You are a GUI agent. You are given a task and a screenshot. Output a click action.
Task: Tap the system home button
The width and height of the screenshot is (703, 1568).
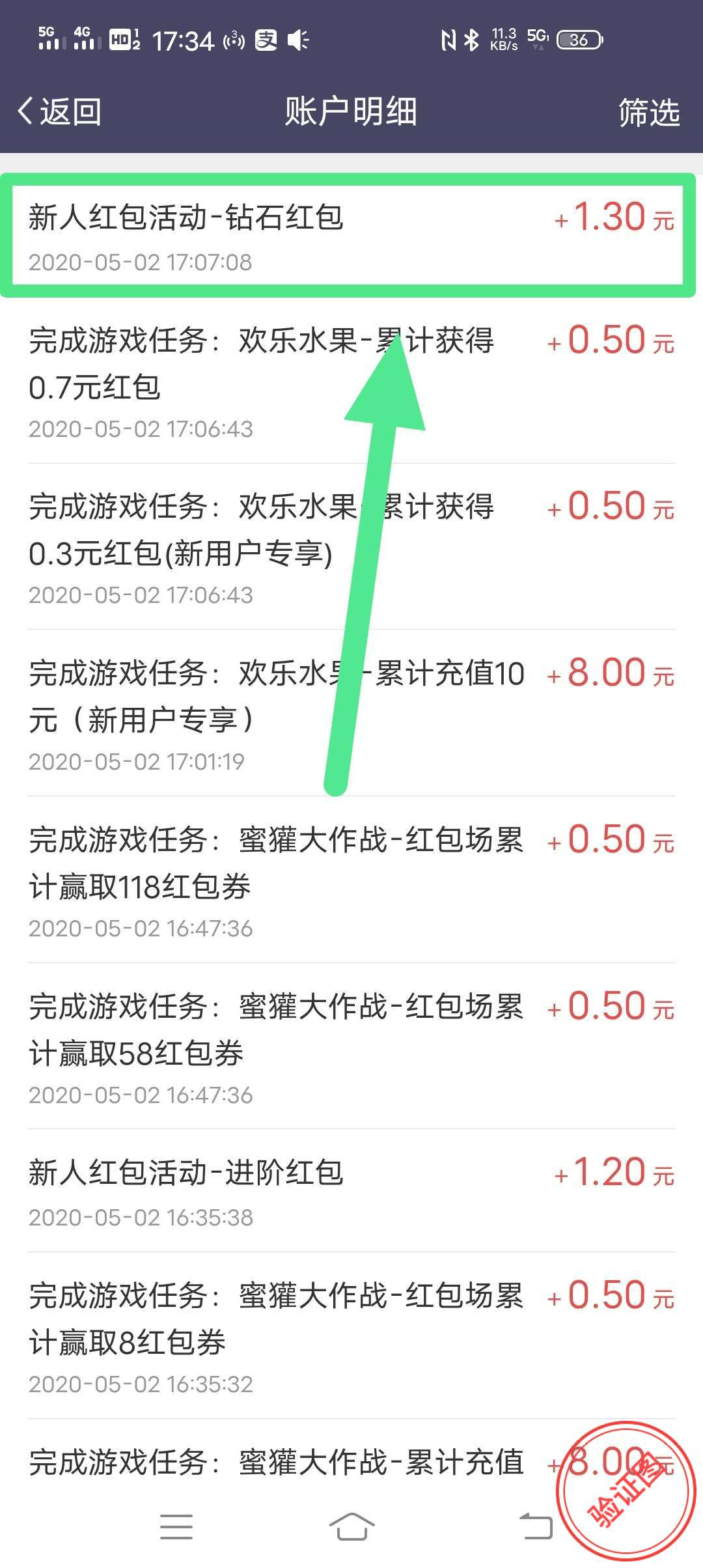pyautogui.click(x=351, y=1526)
